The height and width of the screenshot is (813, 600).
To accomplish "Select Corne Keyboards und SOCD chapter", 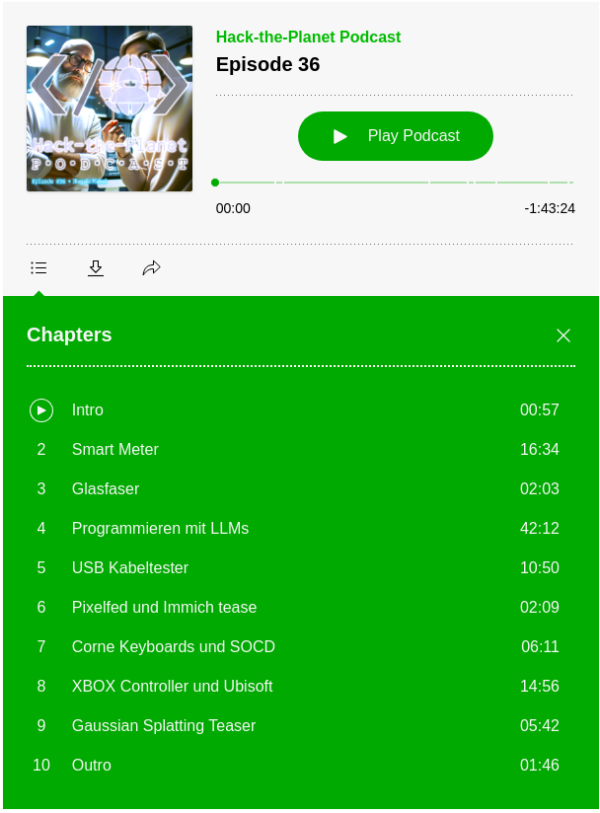I will (x=173, y=647).
